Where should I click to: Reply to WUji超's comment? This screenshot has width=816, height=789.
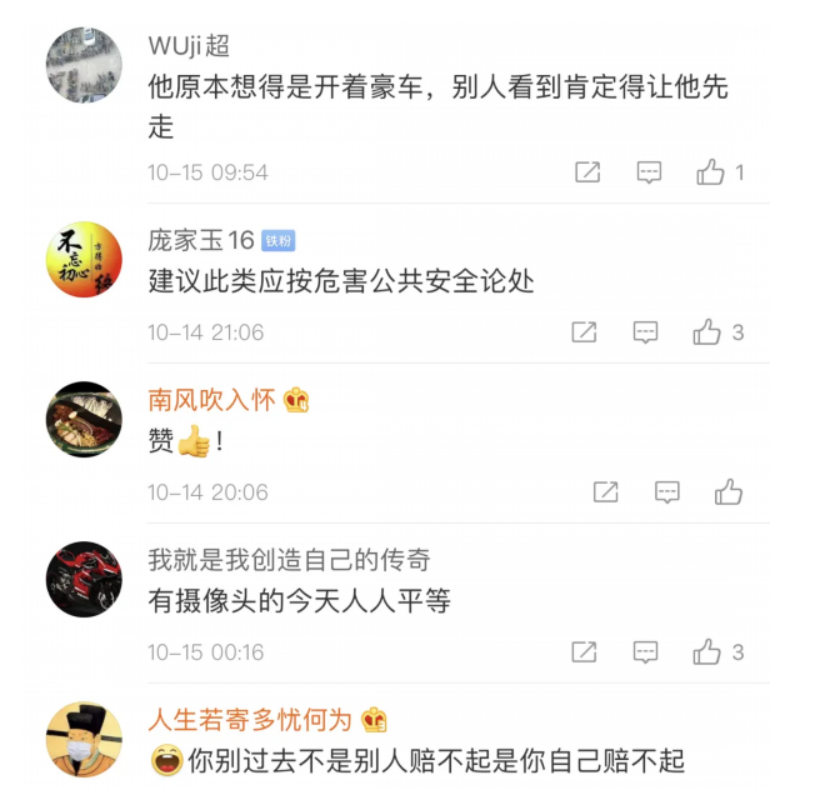pyautogui.click(x=650, y=172)
